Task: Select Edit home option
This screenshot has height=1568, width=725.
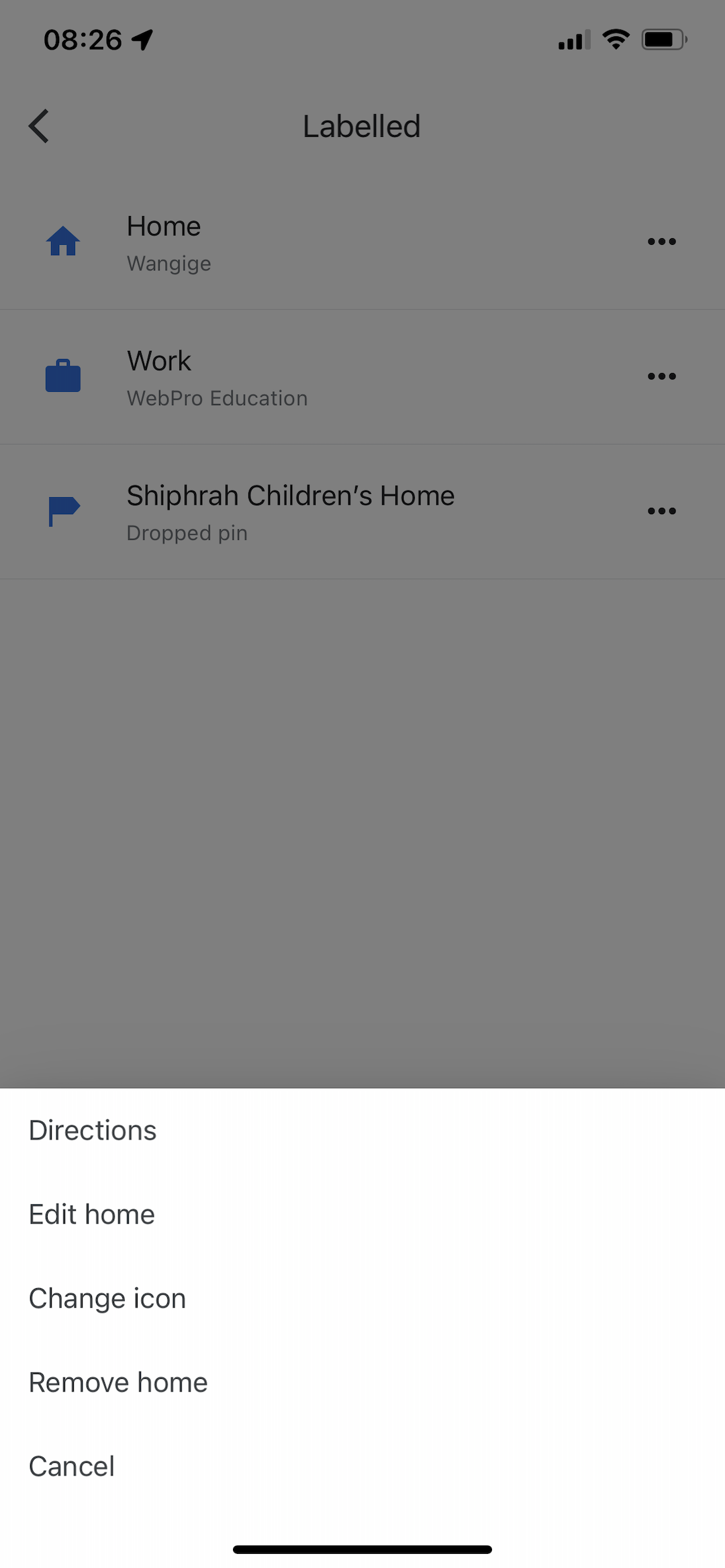Action: point(92,1214)
